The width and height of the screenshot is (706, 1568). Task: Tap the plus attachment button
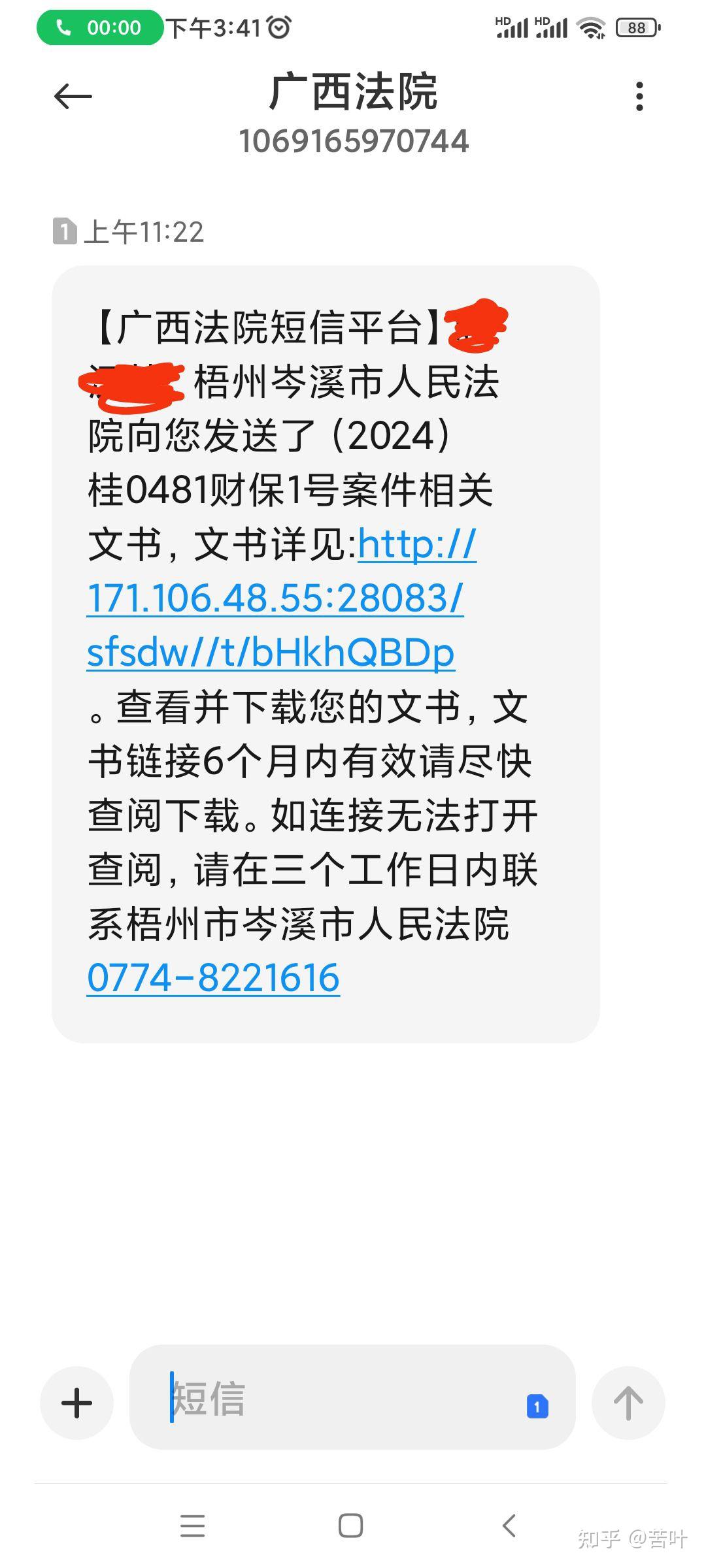(x=76, y=1403)
